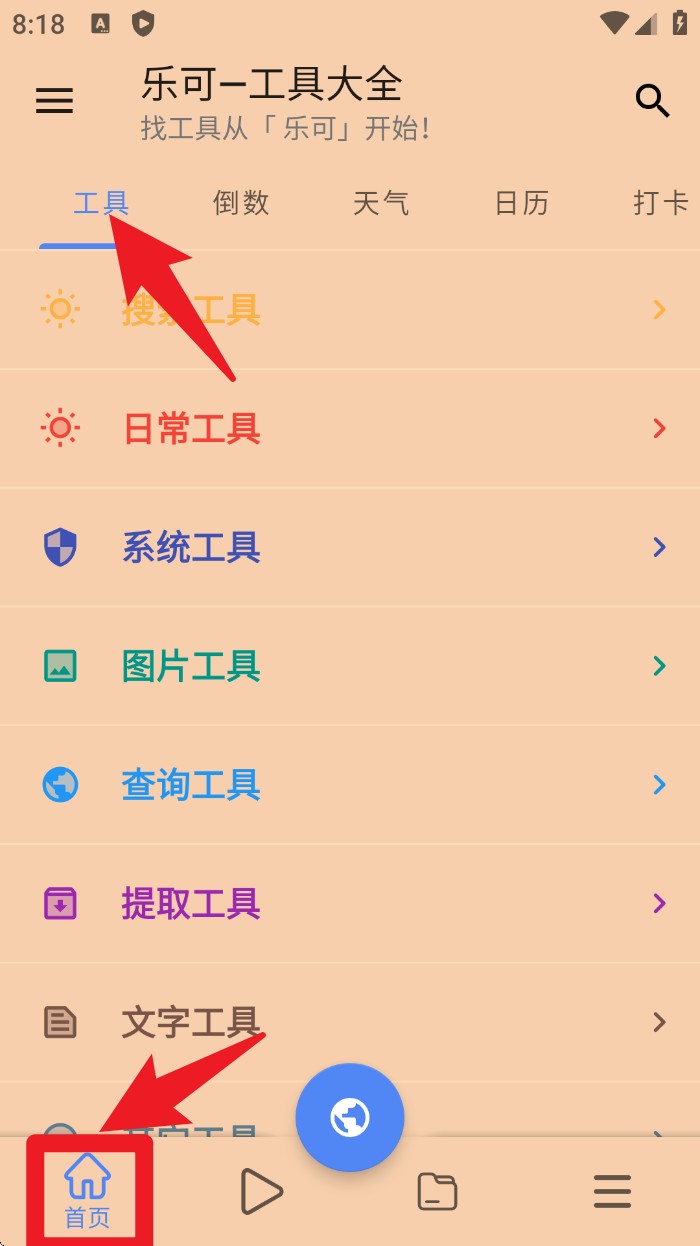The height and width of the screenshot is (1246, 700).
Task: Open the bottom bar's three-line menu tab
Action: (x=612, y=1192)
